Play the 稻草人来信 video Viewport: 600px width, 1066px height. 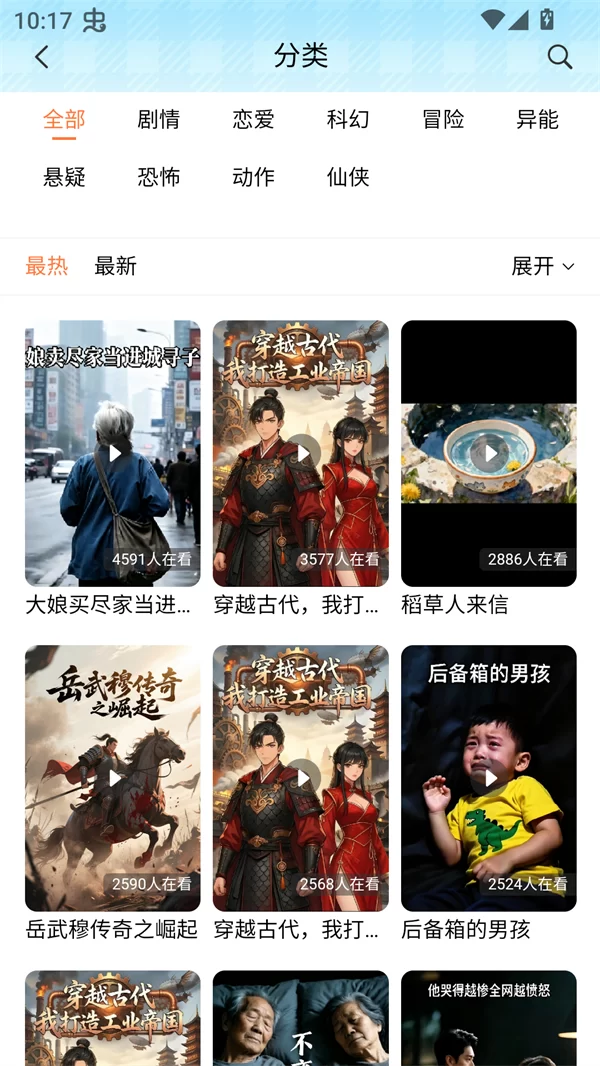489,453
